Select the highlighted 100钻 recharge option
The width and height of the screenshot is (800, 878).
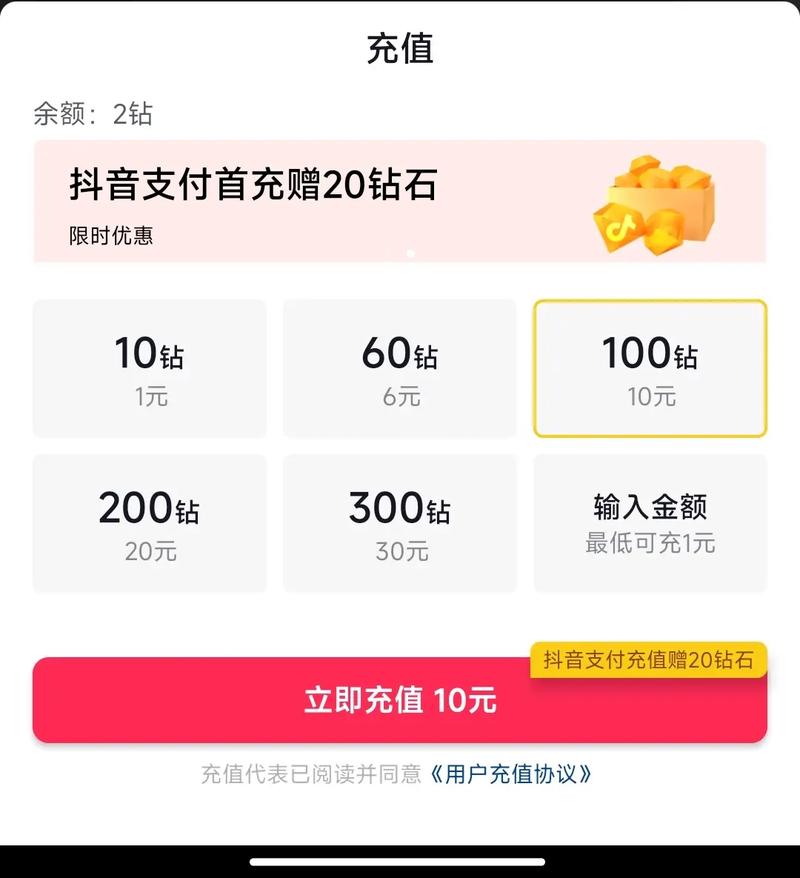tap(651, 367)
